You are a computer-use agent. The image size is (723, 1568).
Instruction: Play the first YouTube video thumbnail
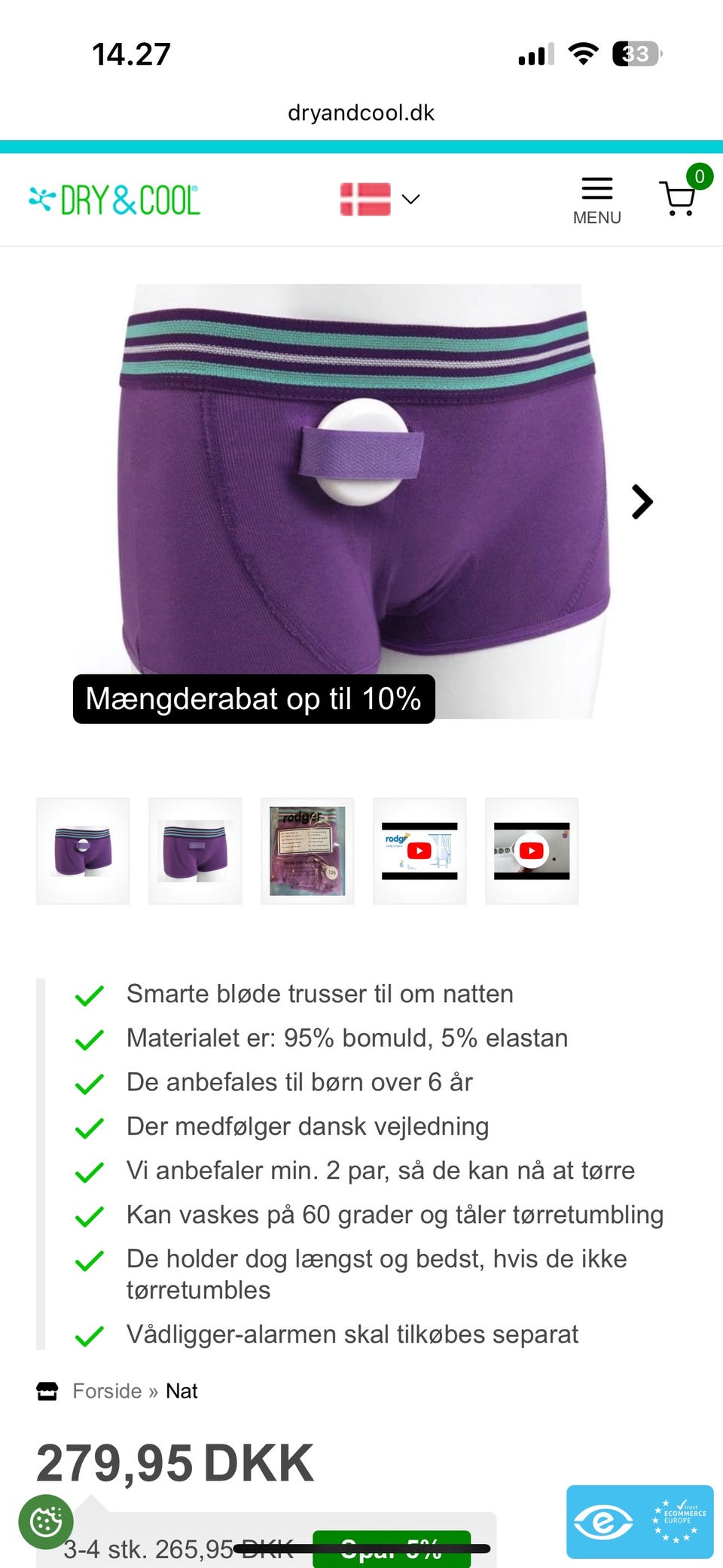coord(419,851)
